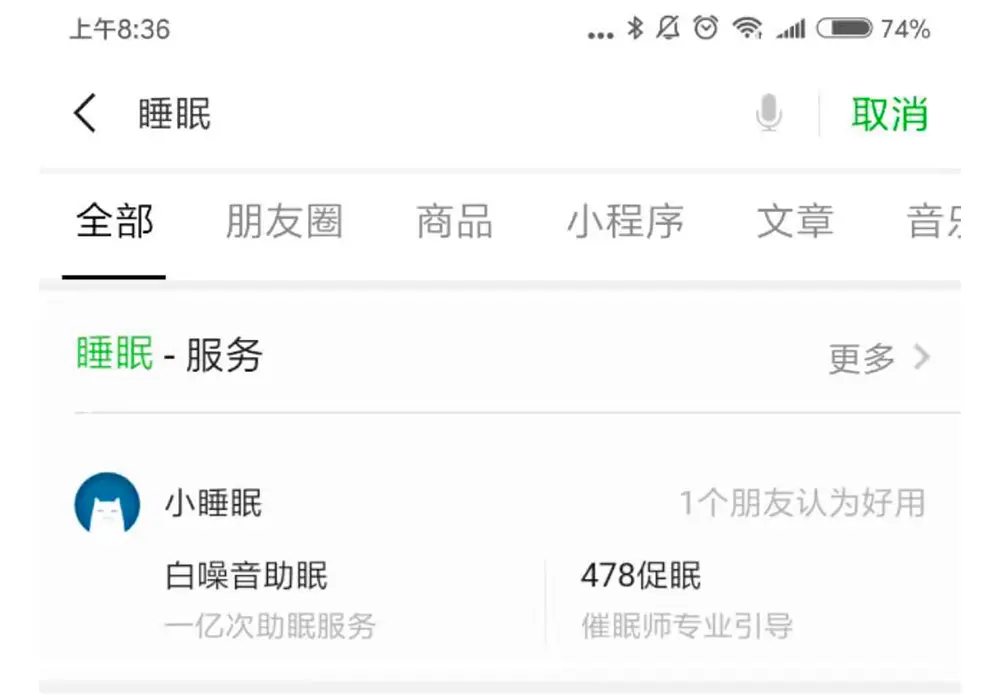Select the 商品 tab

[455, 222]
